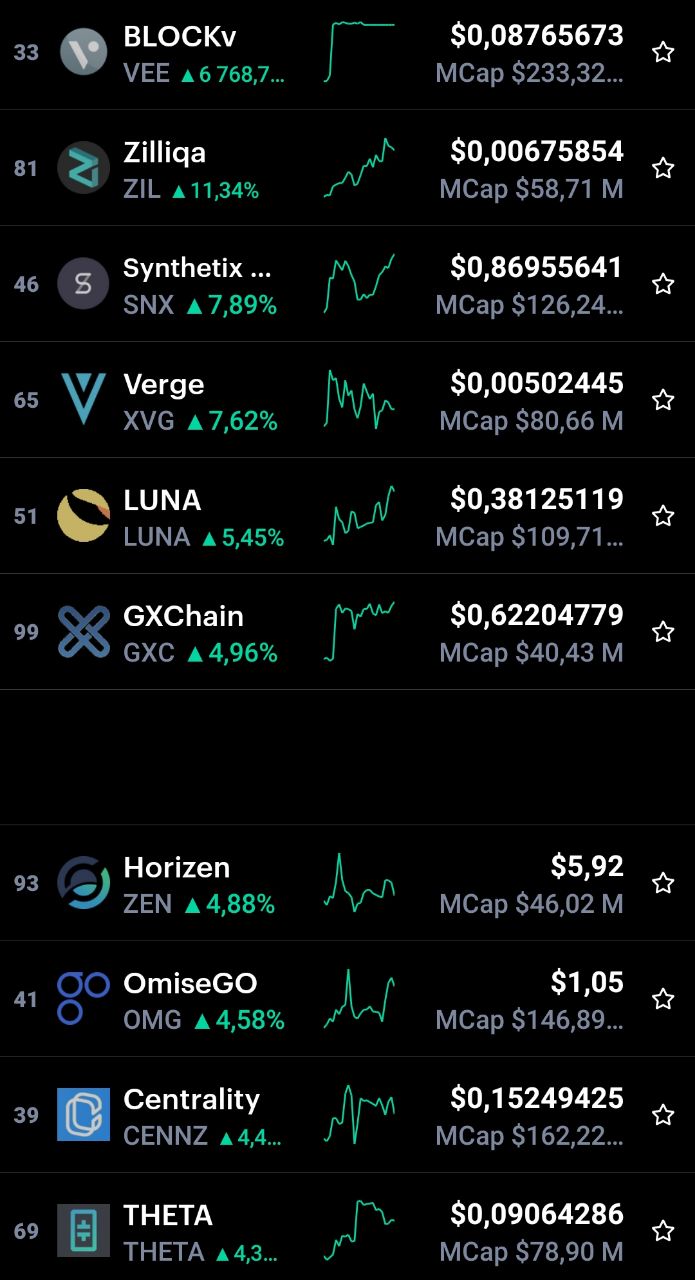Open the Centrality CENNZ row

tap(347, 1115)
